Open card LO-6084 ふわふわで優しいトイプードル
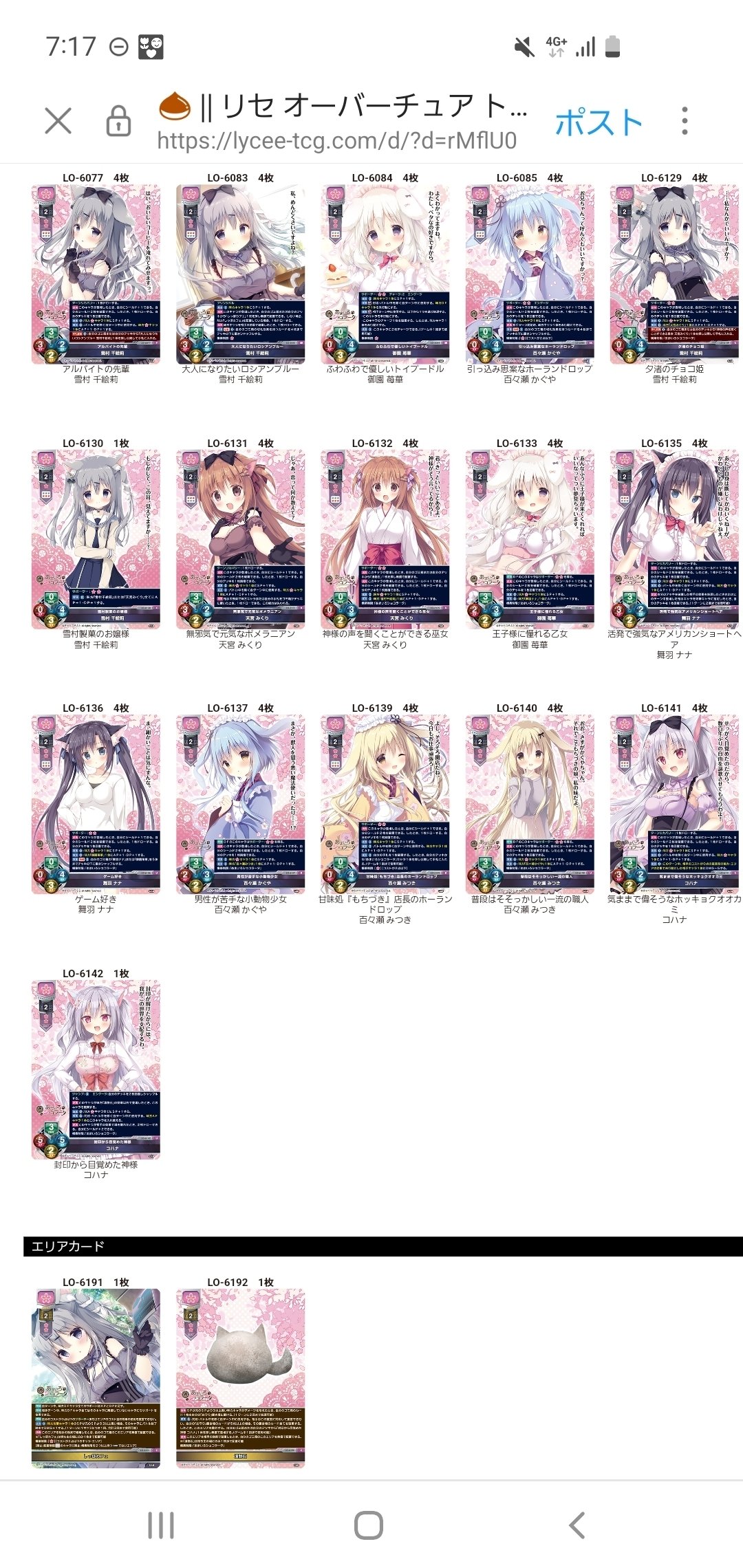Viewport: 743px width, 1568px height. point(385,274)
